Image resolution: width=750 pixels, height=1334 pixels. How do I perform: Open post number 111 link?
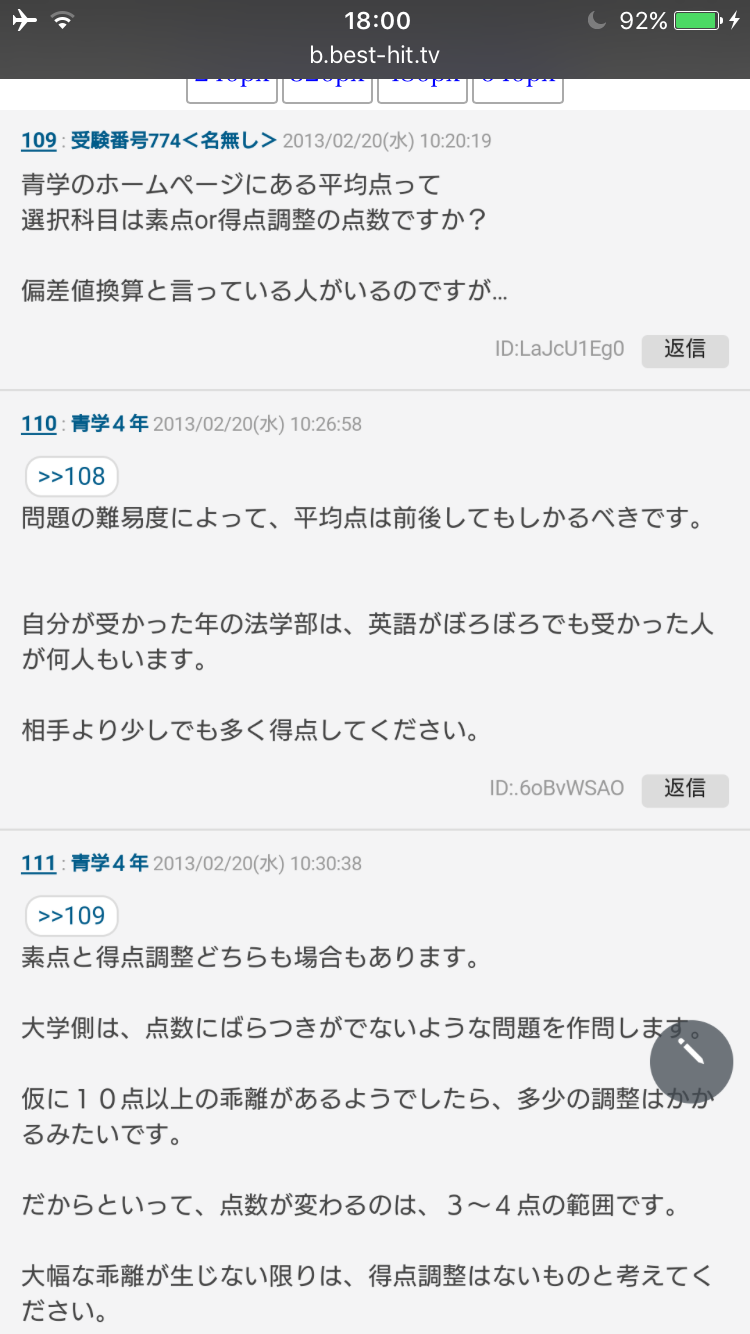(39, 863)
